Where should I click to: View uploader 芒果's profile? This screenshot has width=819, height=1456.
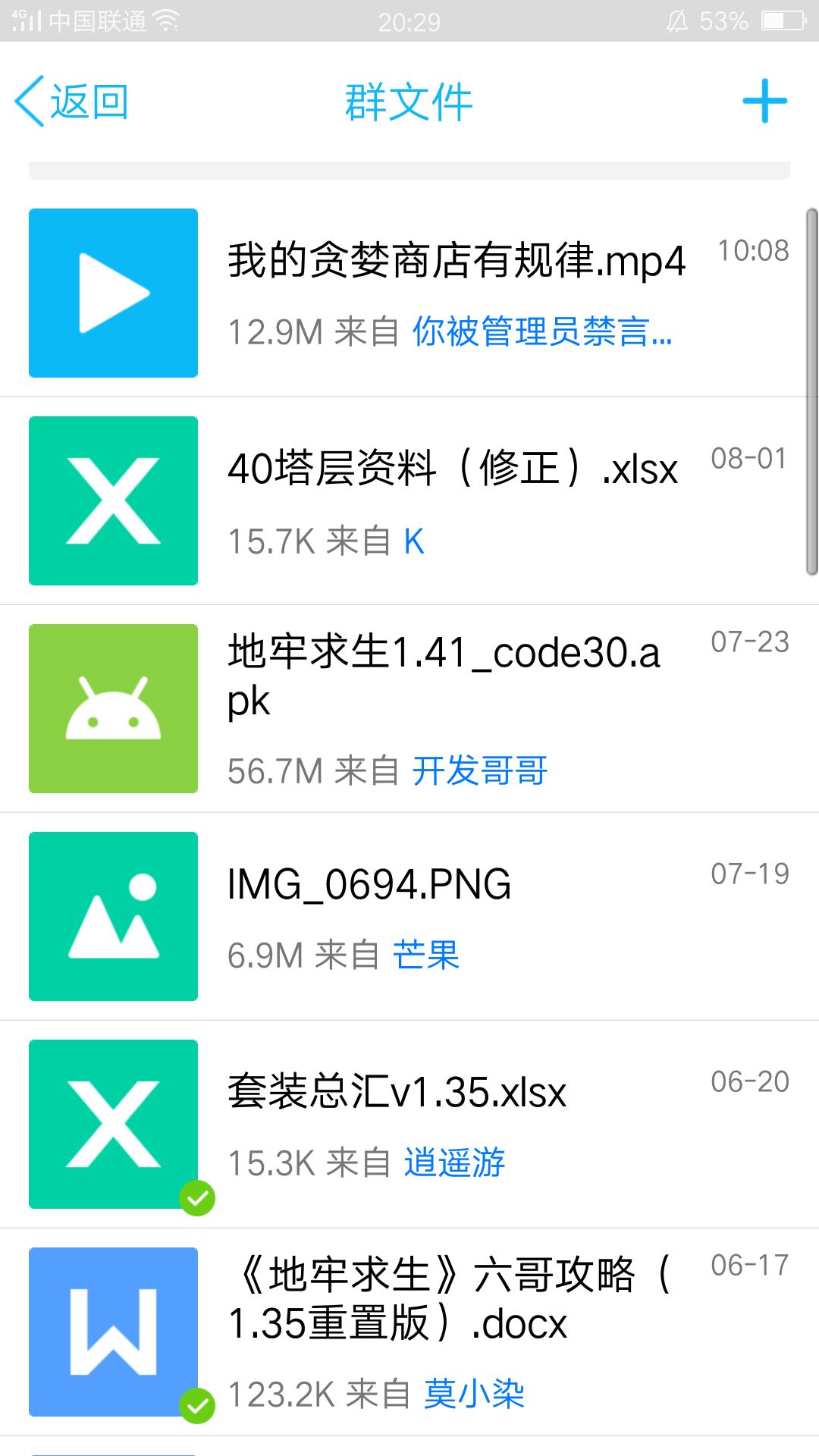click(x=426, y=955)
